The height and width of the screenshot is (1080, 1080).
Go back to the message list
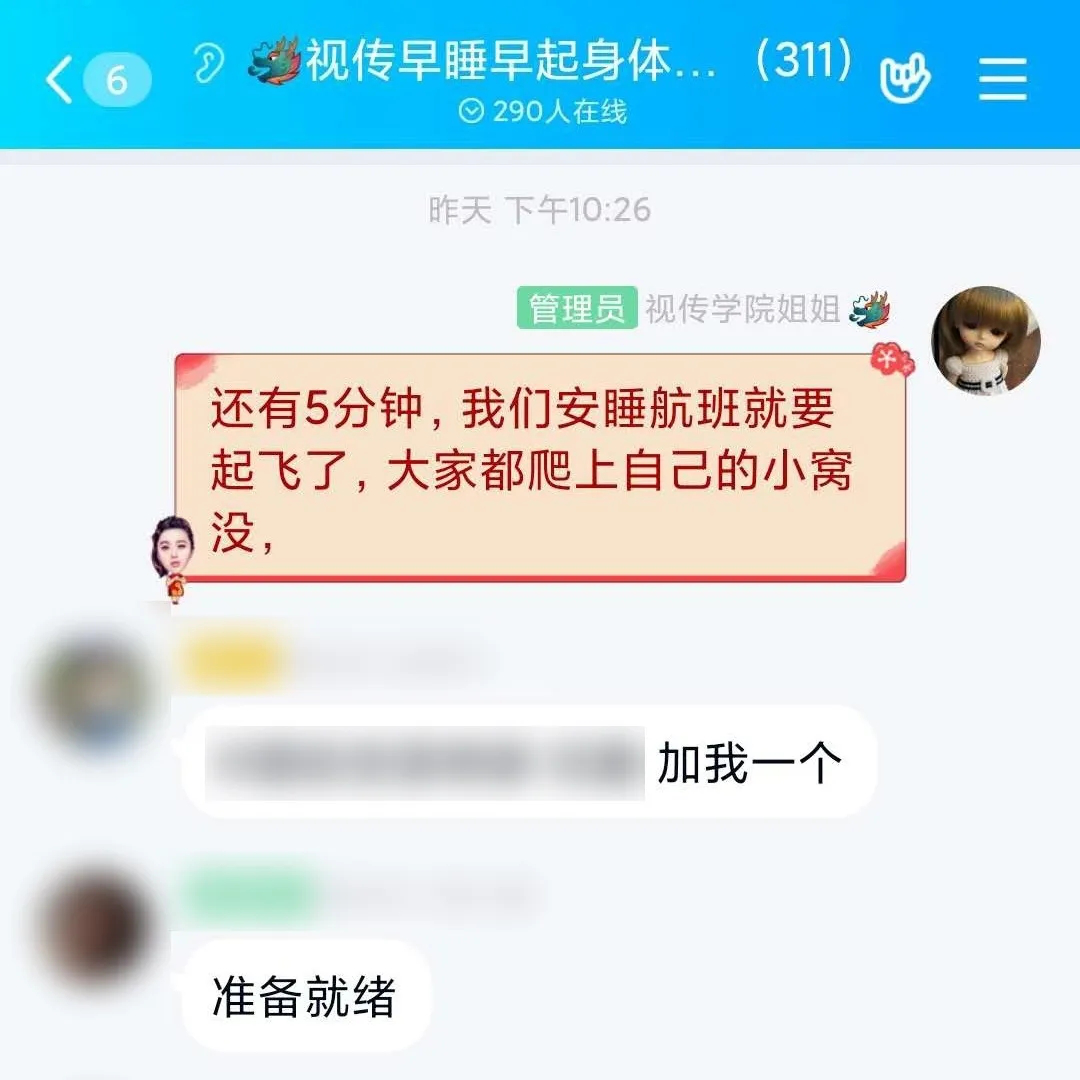[62, 80]
